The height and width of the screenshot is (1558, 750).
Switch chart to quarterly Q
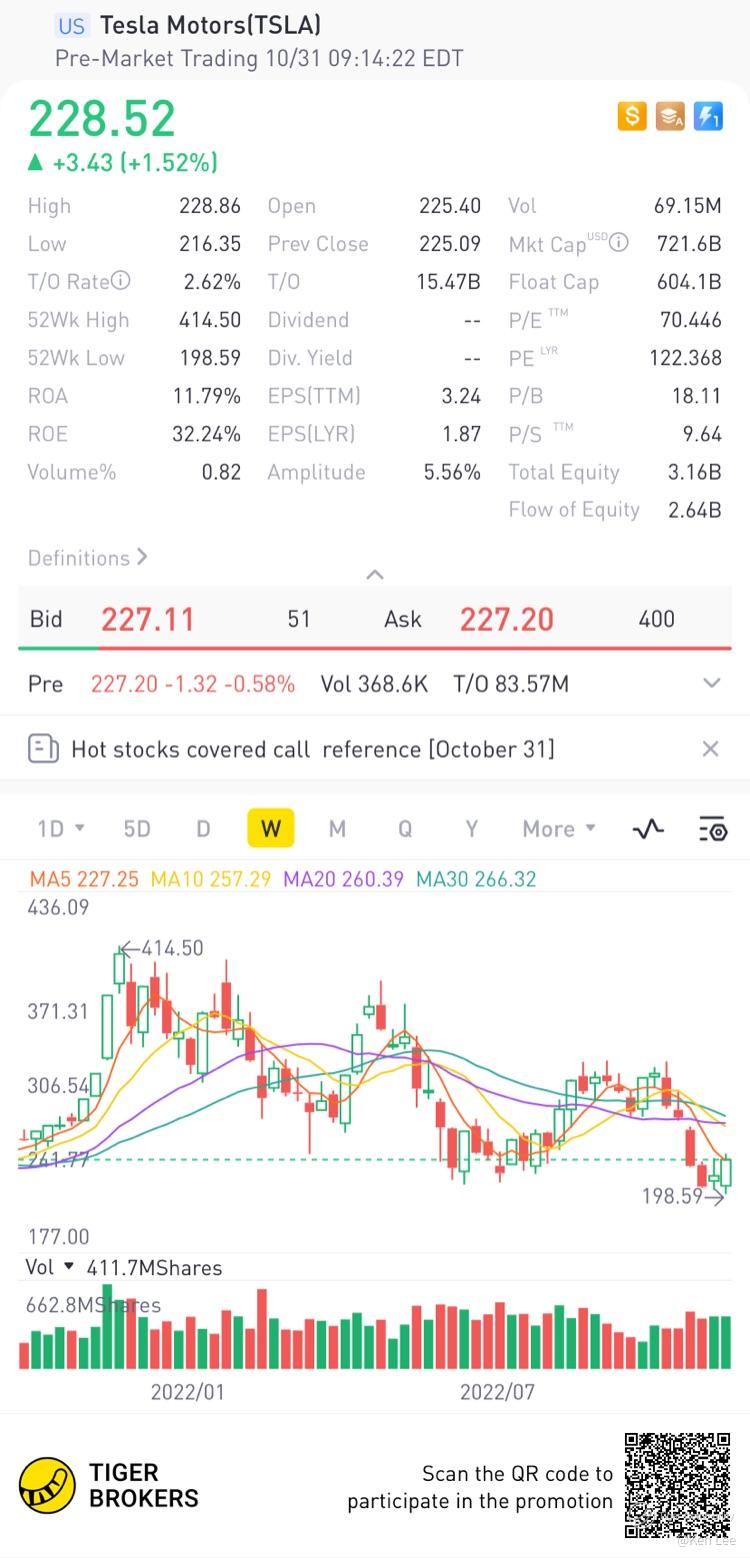(x=405, y=829)
